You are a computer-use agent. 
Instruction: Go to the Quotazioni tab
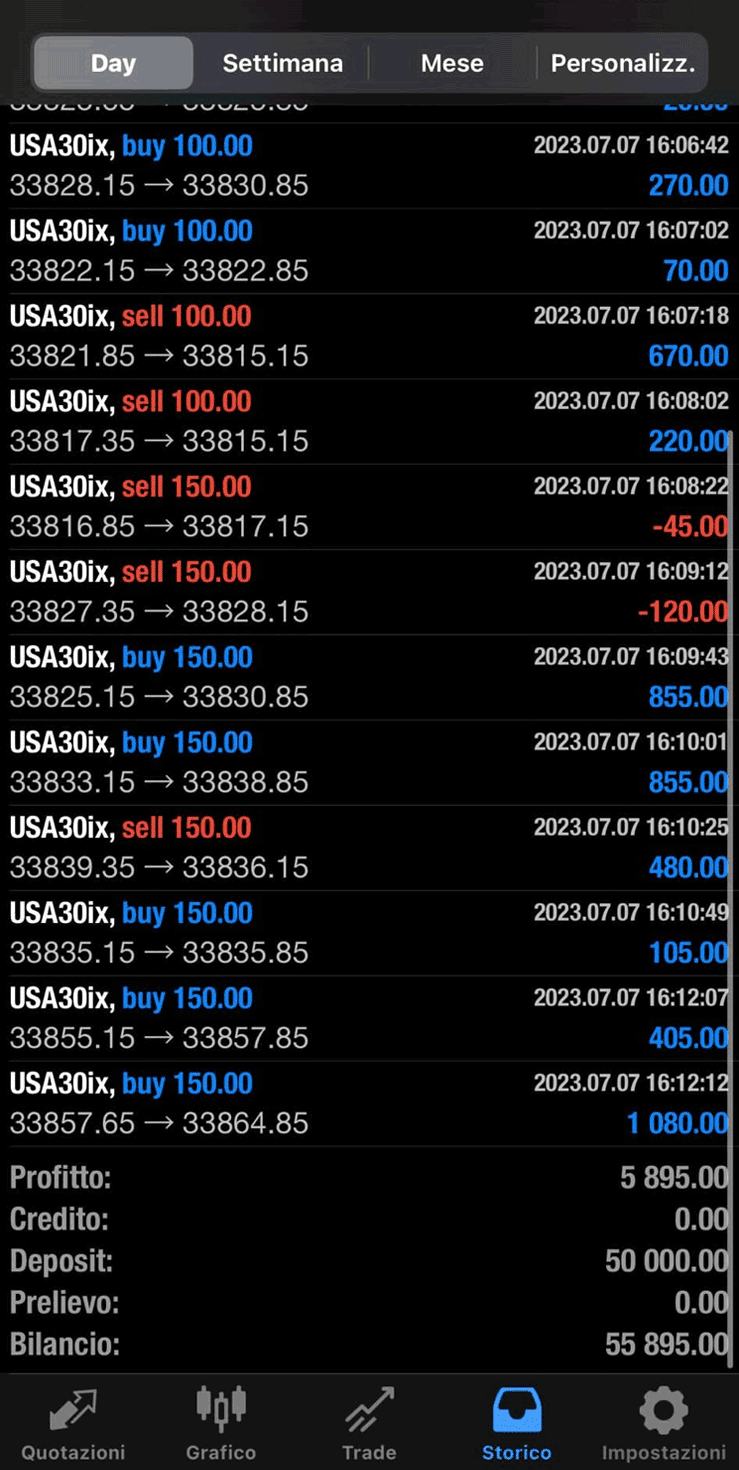73,1424
